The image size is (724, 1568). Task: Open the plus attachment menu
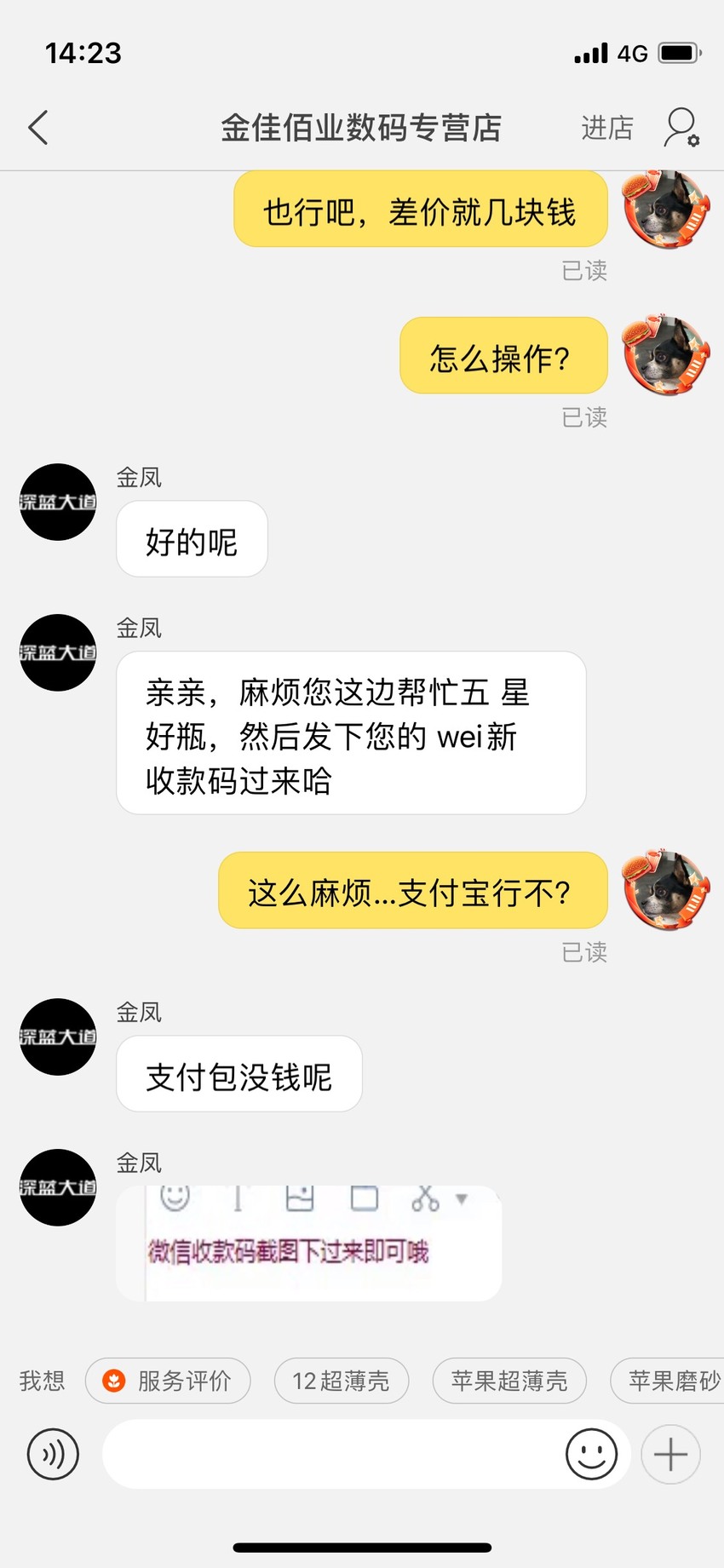670,1454
